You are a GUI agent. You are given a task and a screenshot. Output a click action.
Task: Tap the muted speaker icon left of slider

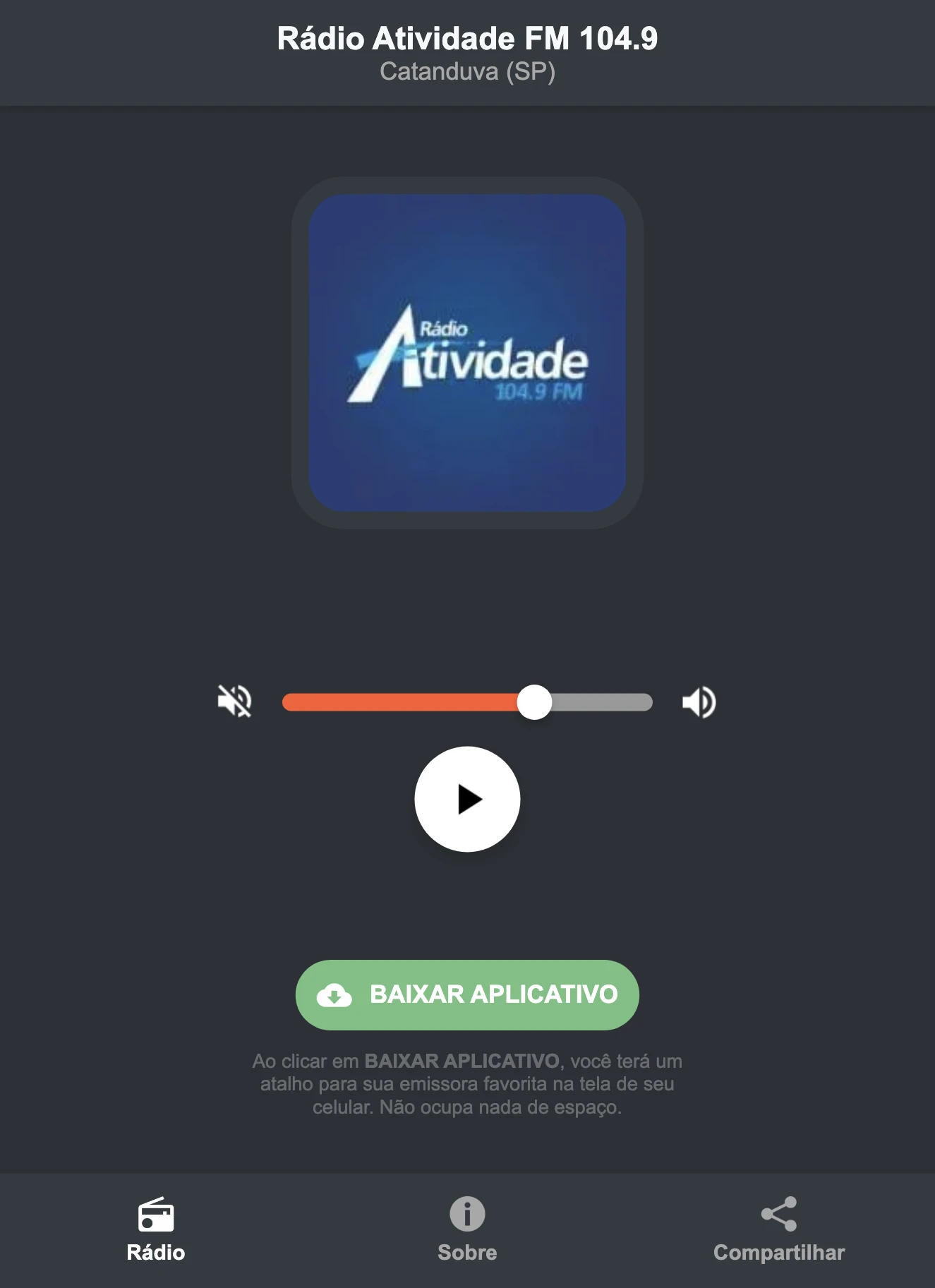pos(235,700)
